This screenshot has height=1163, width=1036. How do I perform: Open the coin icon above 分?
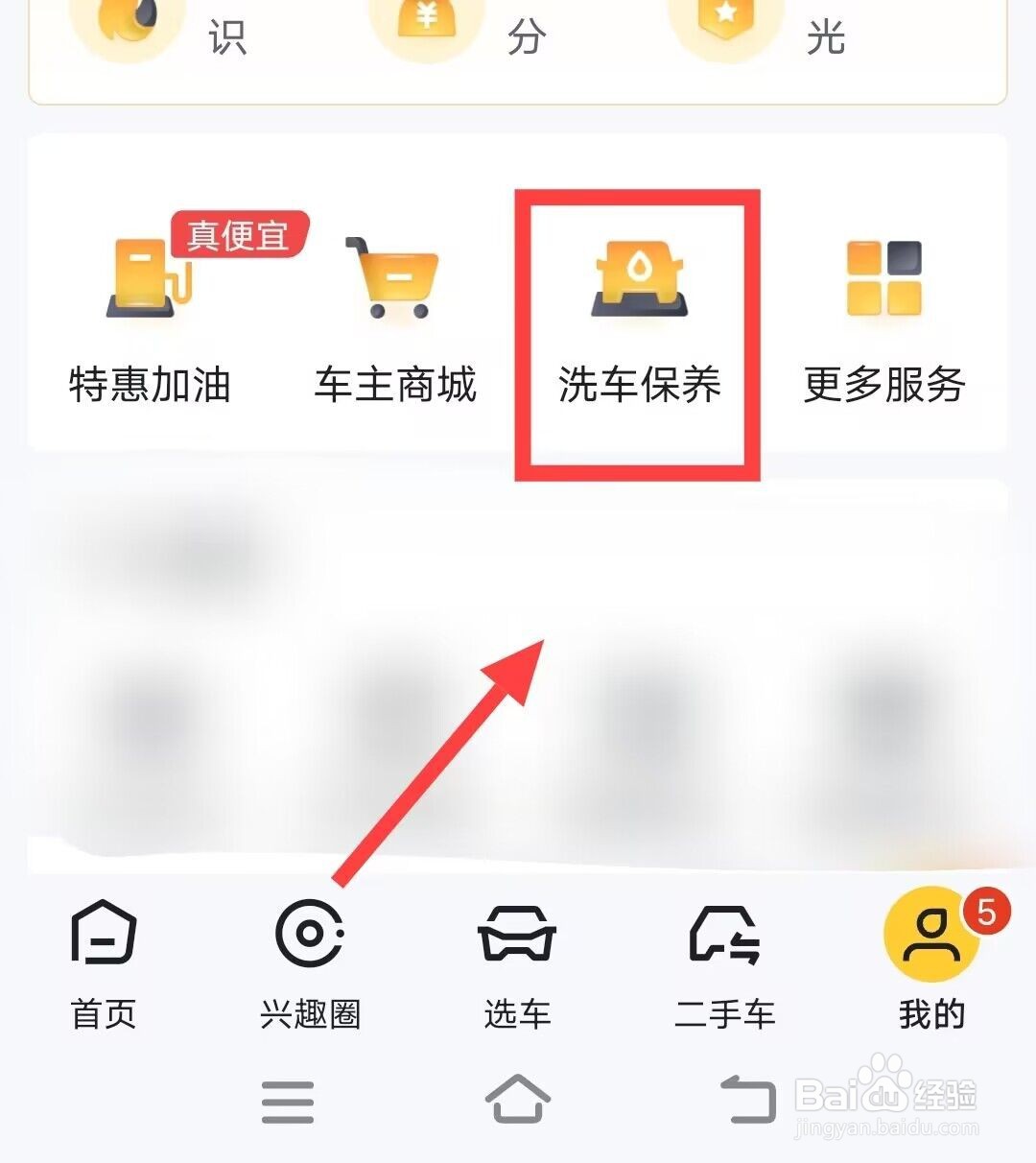click(427, 17)
